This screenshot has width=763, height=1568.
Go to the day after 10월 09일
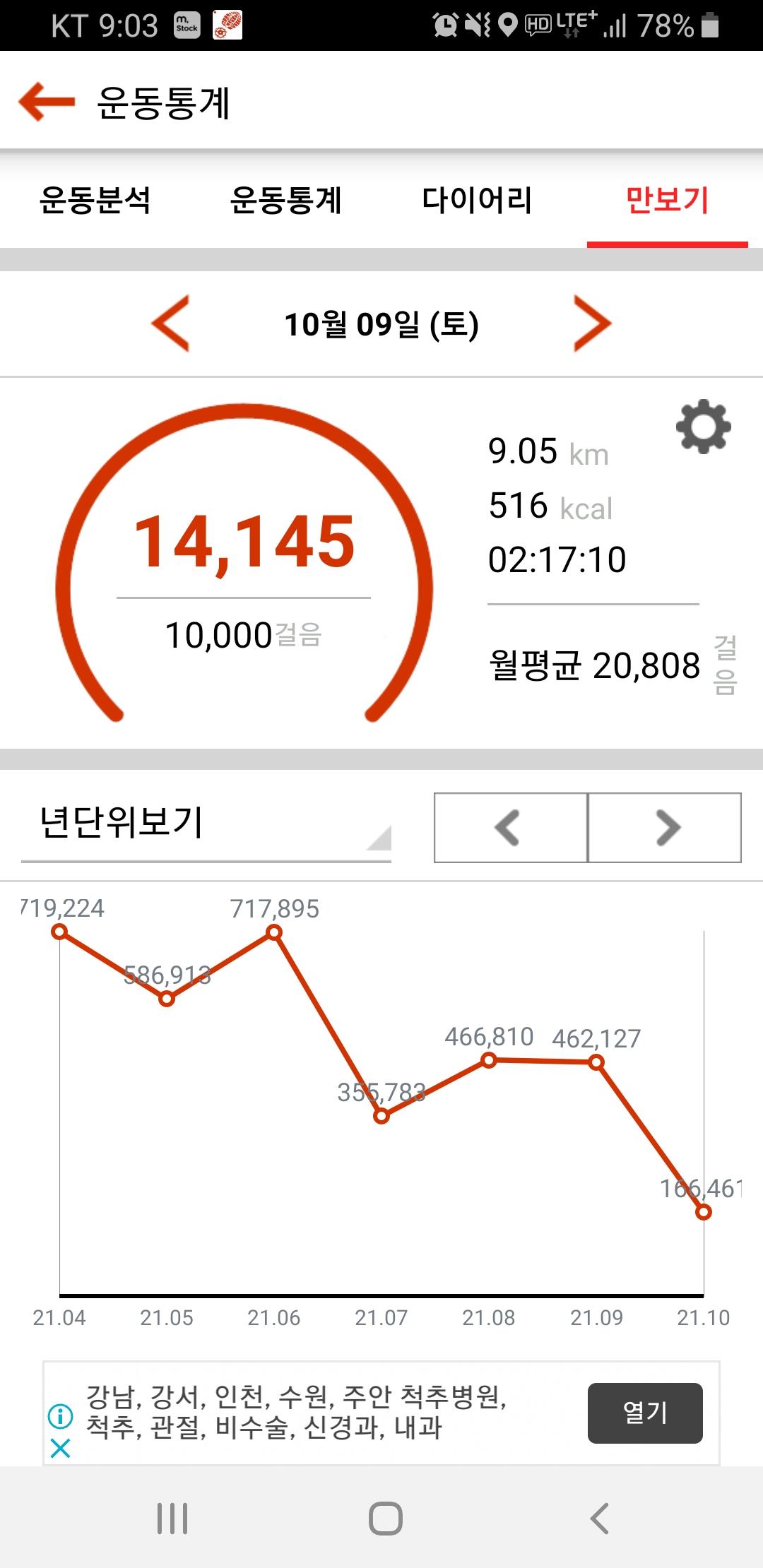click(592, 324)
